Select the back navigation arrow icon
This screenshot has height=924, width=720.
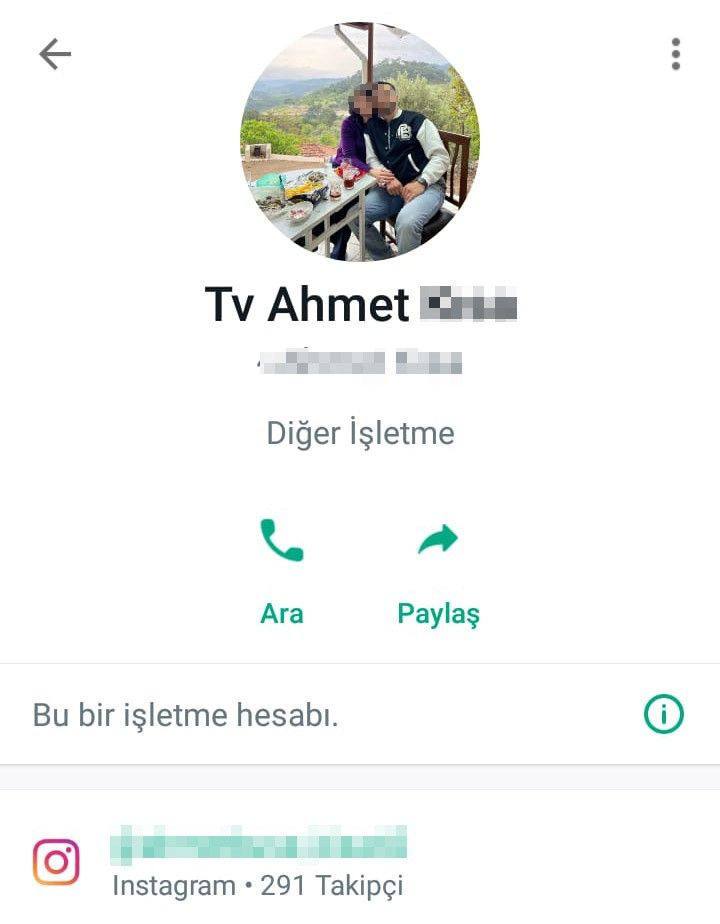coord(55,54)
